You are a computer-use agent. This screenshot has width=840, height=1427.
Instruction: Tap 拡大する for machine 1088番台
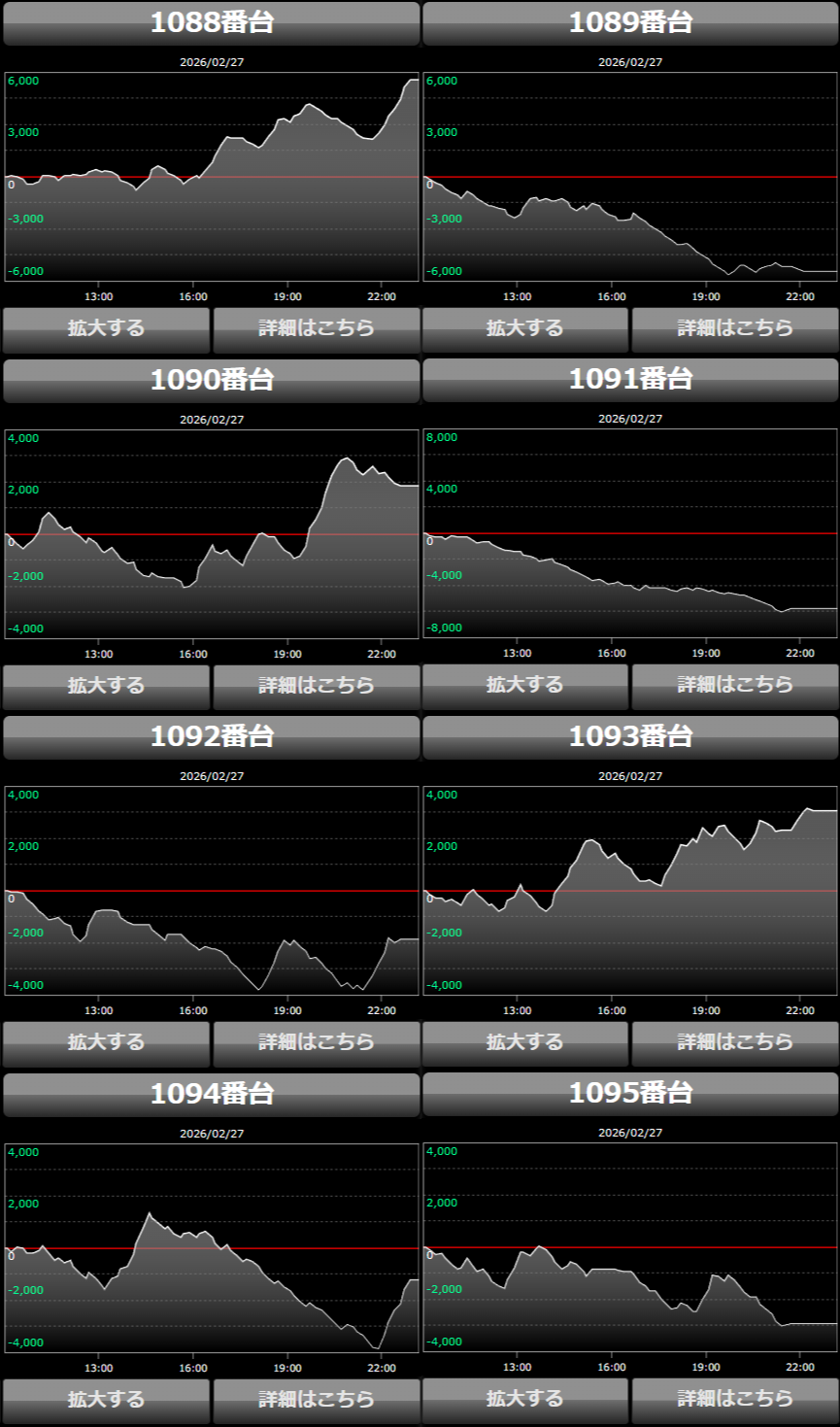click(106, 328)
